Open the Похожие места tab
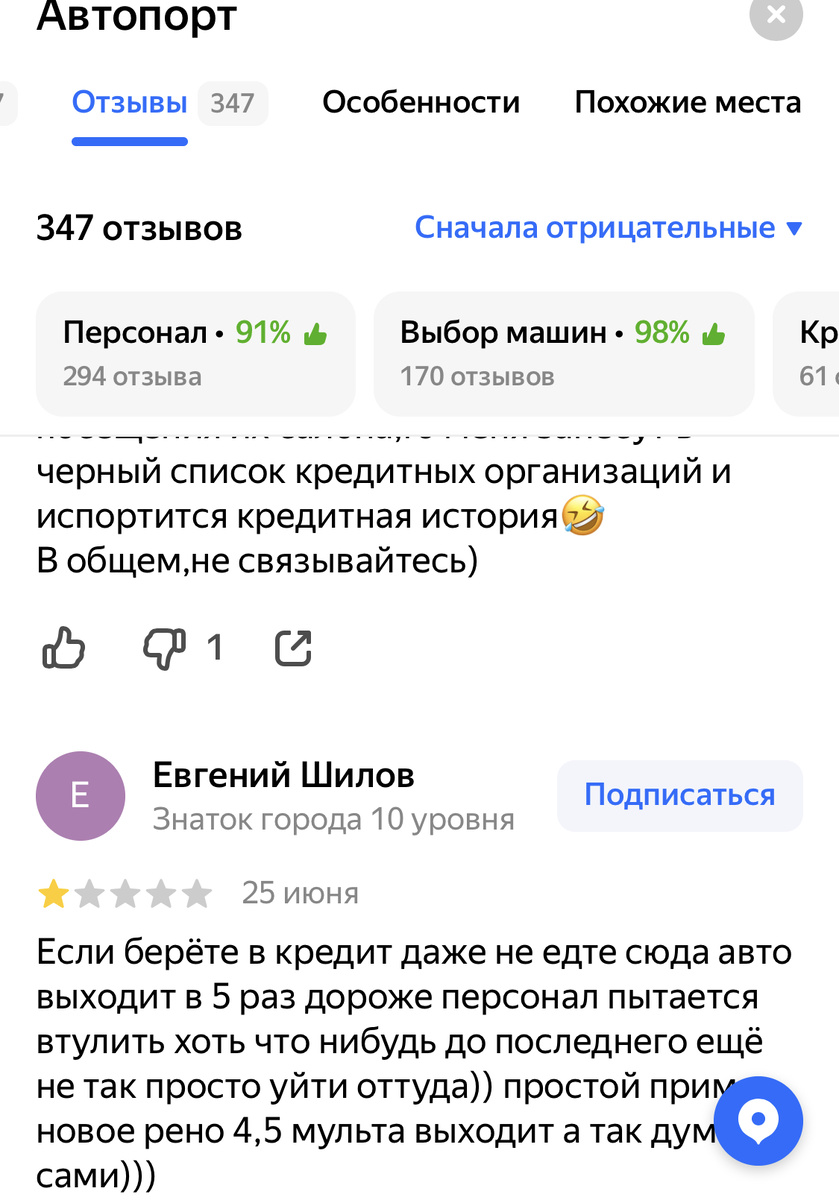The height and width of the screenshot is (1200, 839). click(687, 101)
